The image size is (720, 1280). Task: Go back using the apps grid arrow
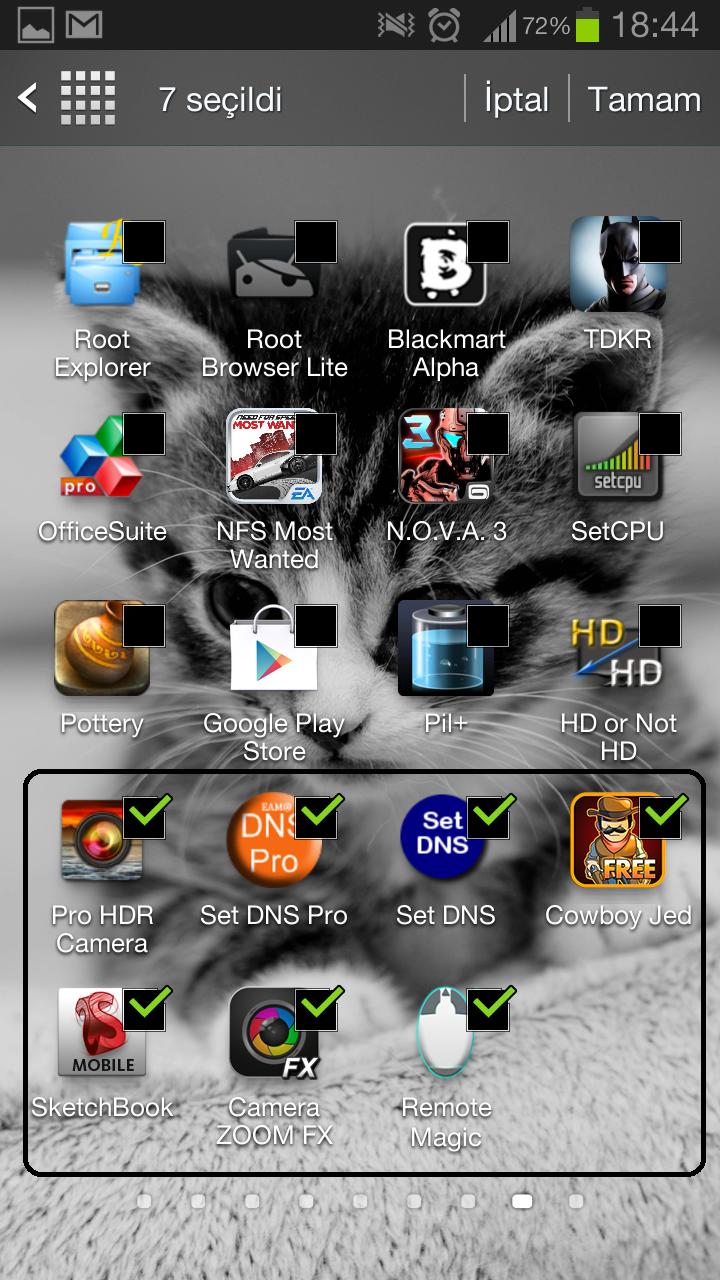click(30, 98)
